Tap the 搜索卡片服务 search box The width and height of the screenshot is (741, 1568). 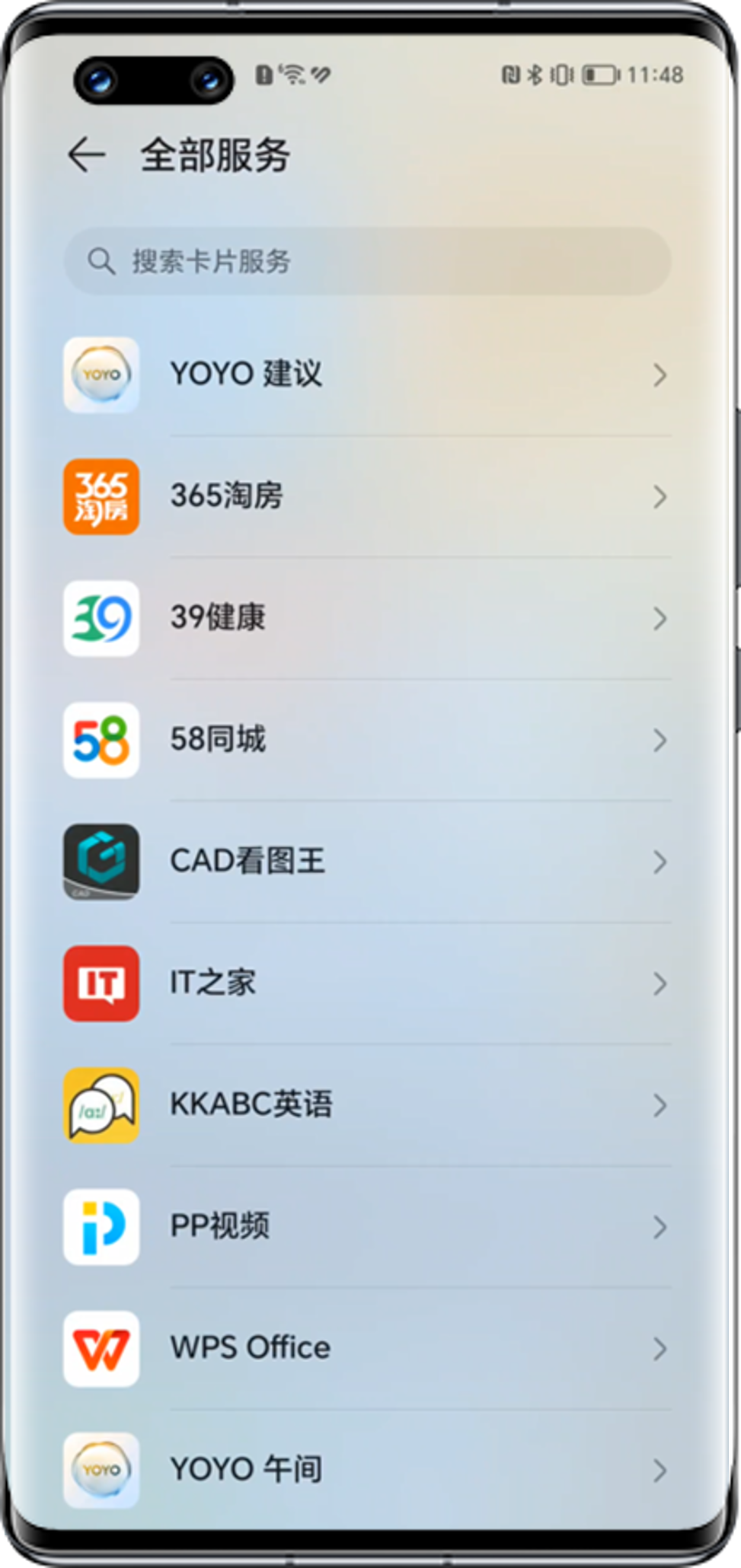point(367,261)
